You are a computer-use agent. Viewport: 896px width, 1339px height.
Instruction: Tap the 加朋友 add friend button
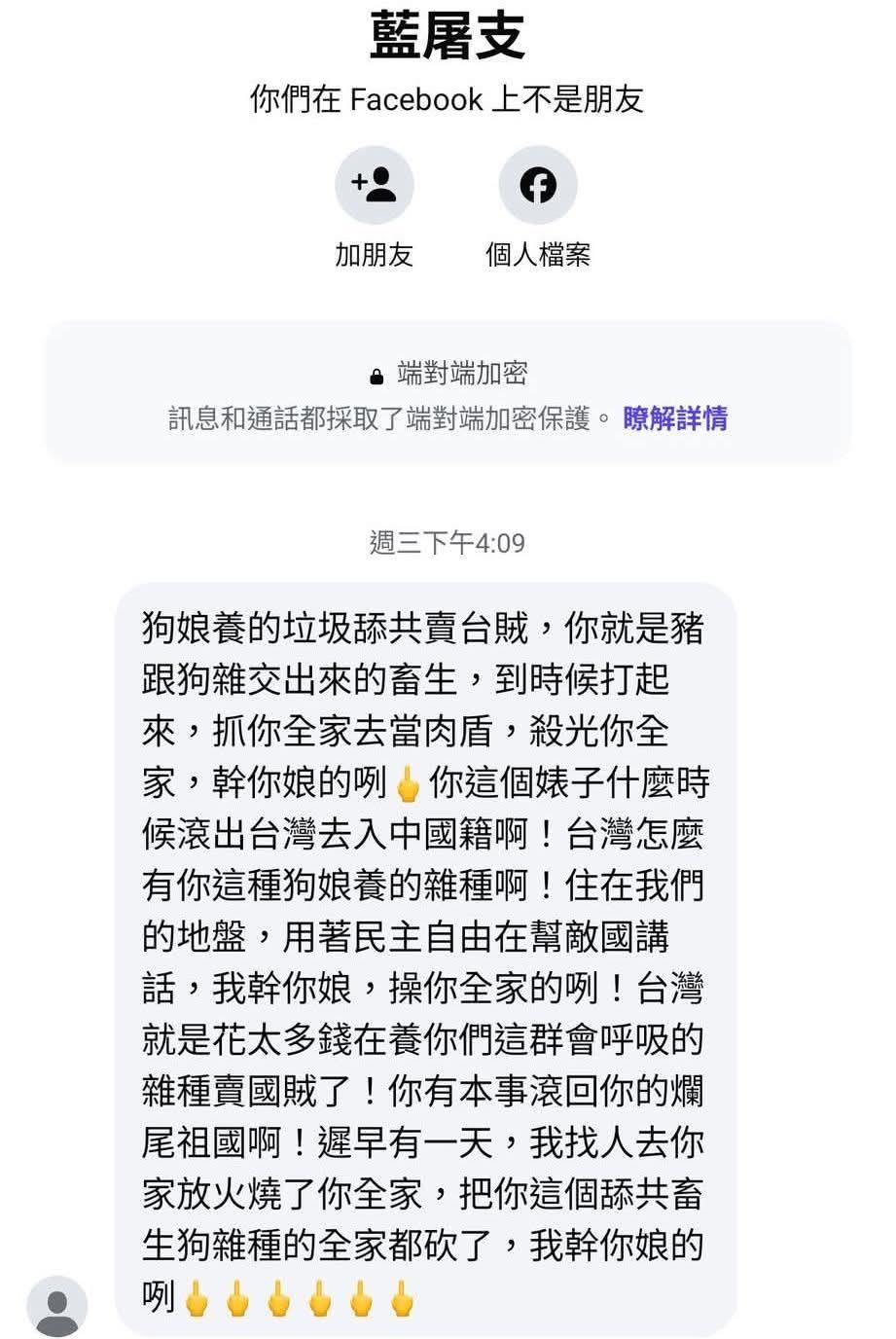click(x=375, y=185)
